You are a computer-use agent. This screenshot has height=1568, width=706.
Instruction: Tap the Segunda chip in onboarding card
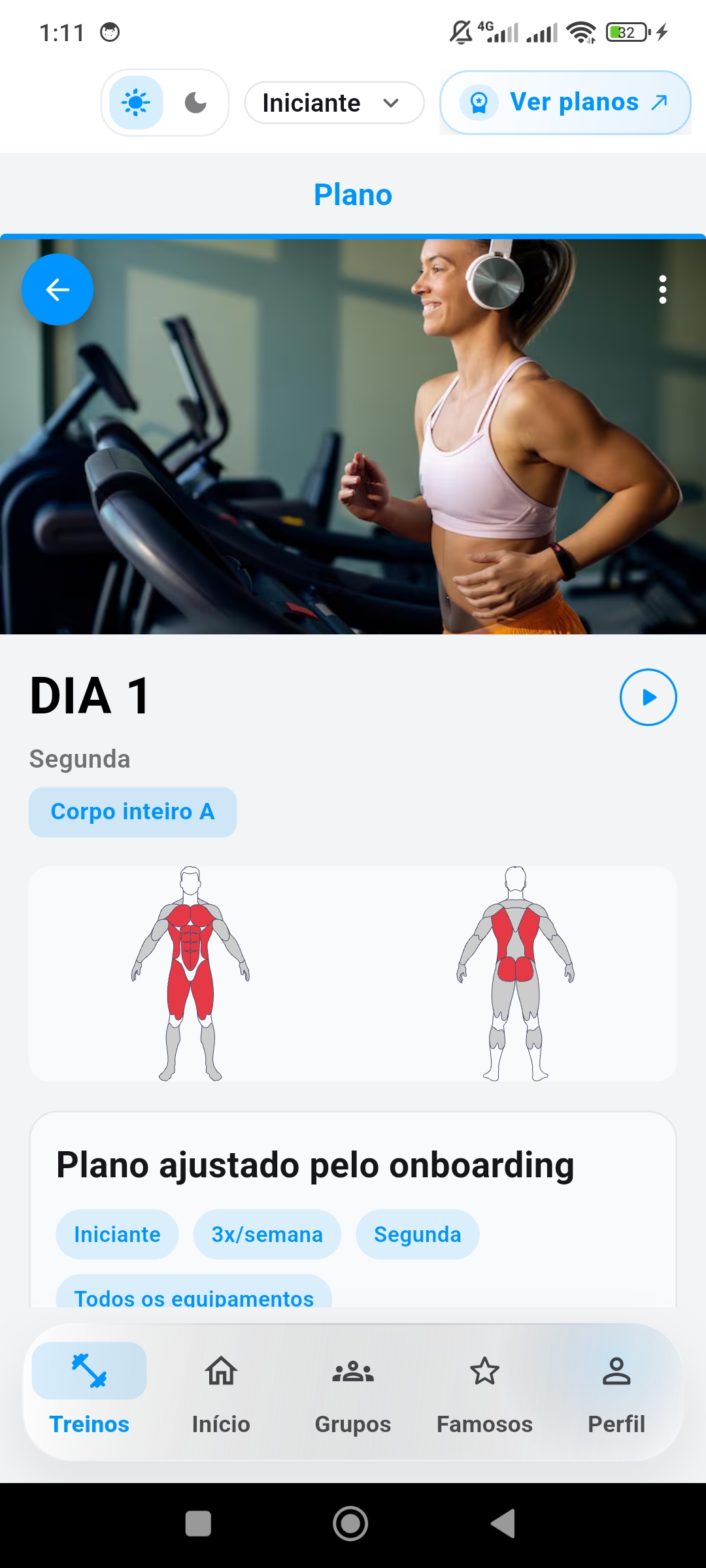tap(418, 1234)
